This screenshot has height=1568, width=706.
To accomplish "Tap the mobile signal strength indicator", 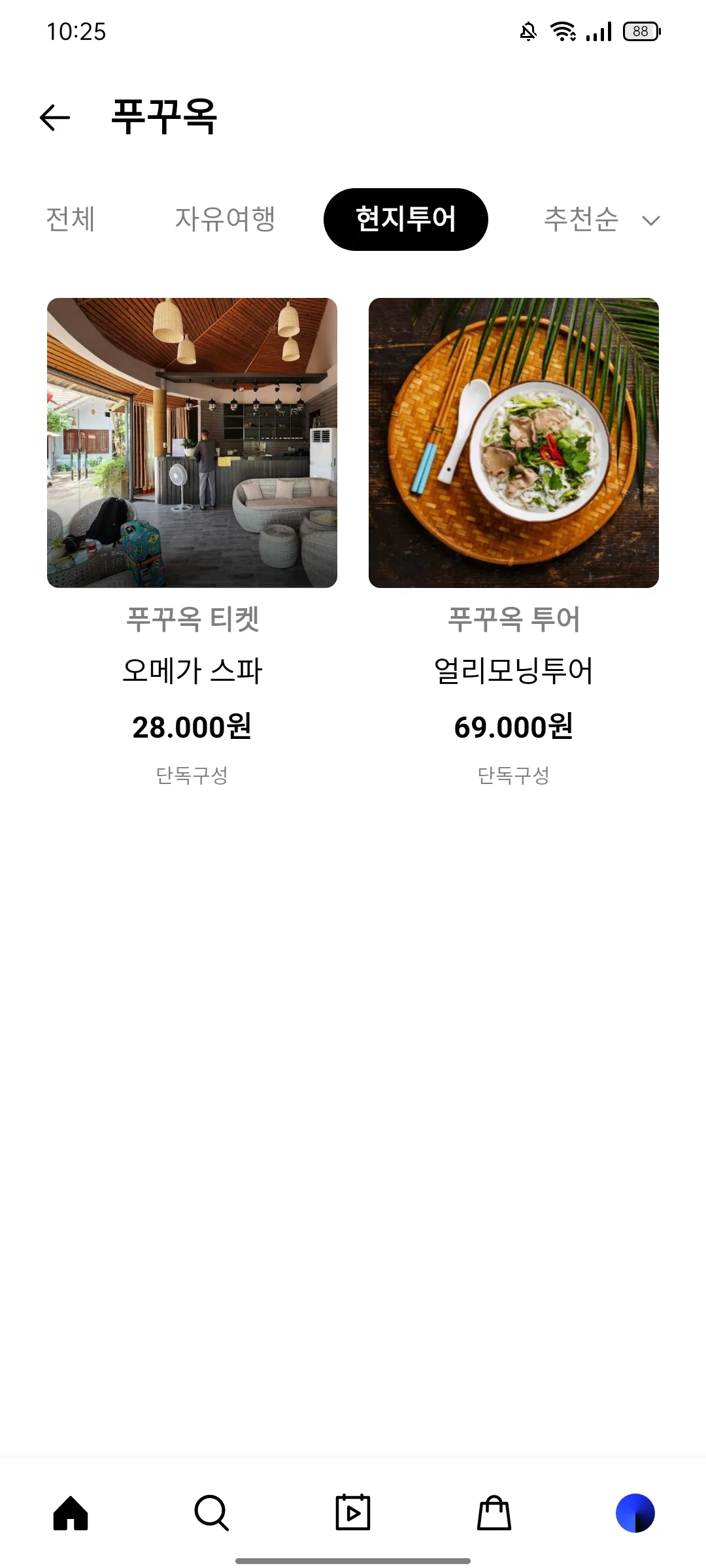I will coord(599,31).
